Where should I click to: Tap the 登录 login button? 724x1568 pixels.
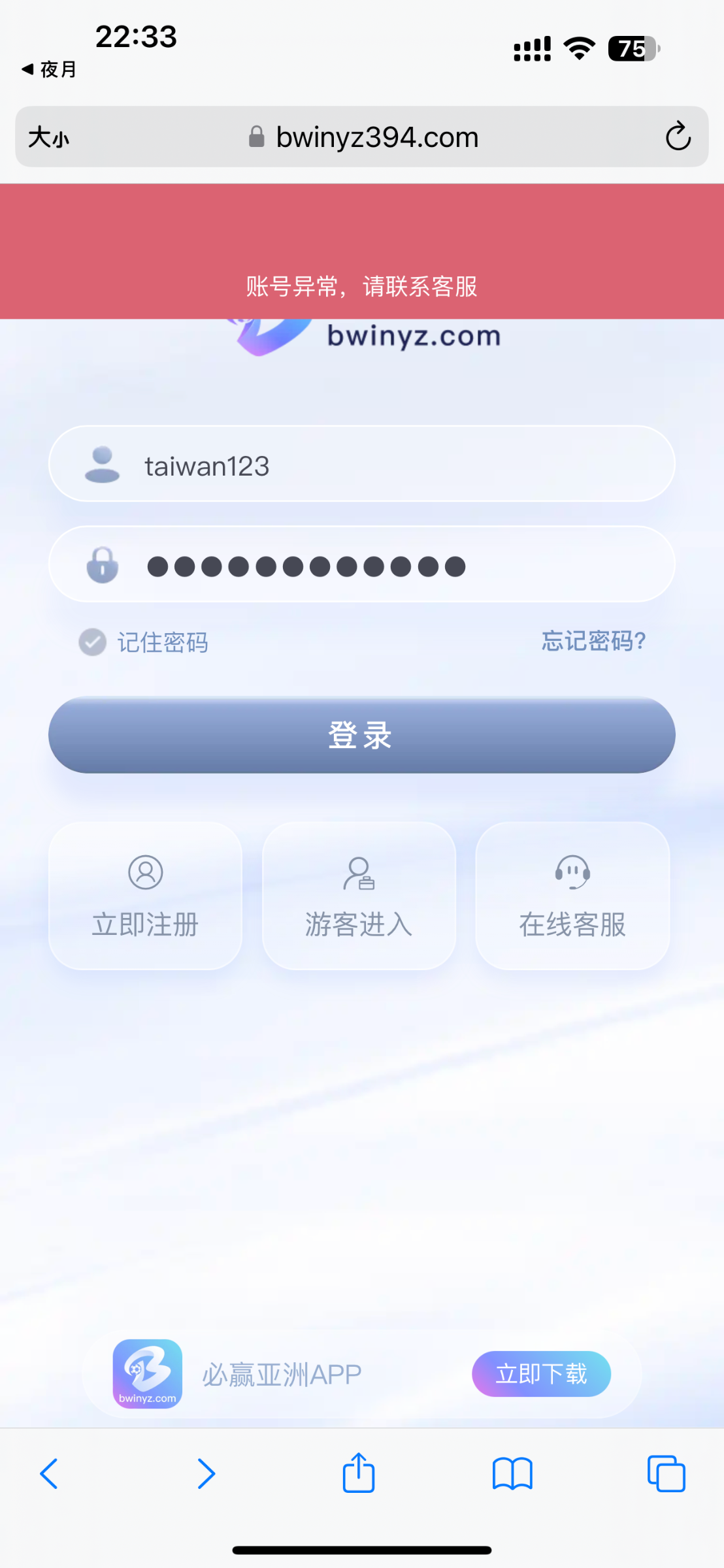pos(361,735)
